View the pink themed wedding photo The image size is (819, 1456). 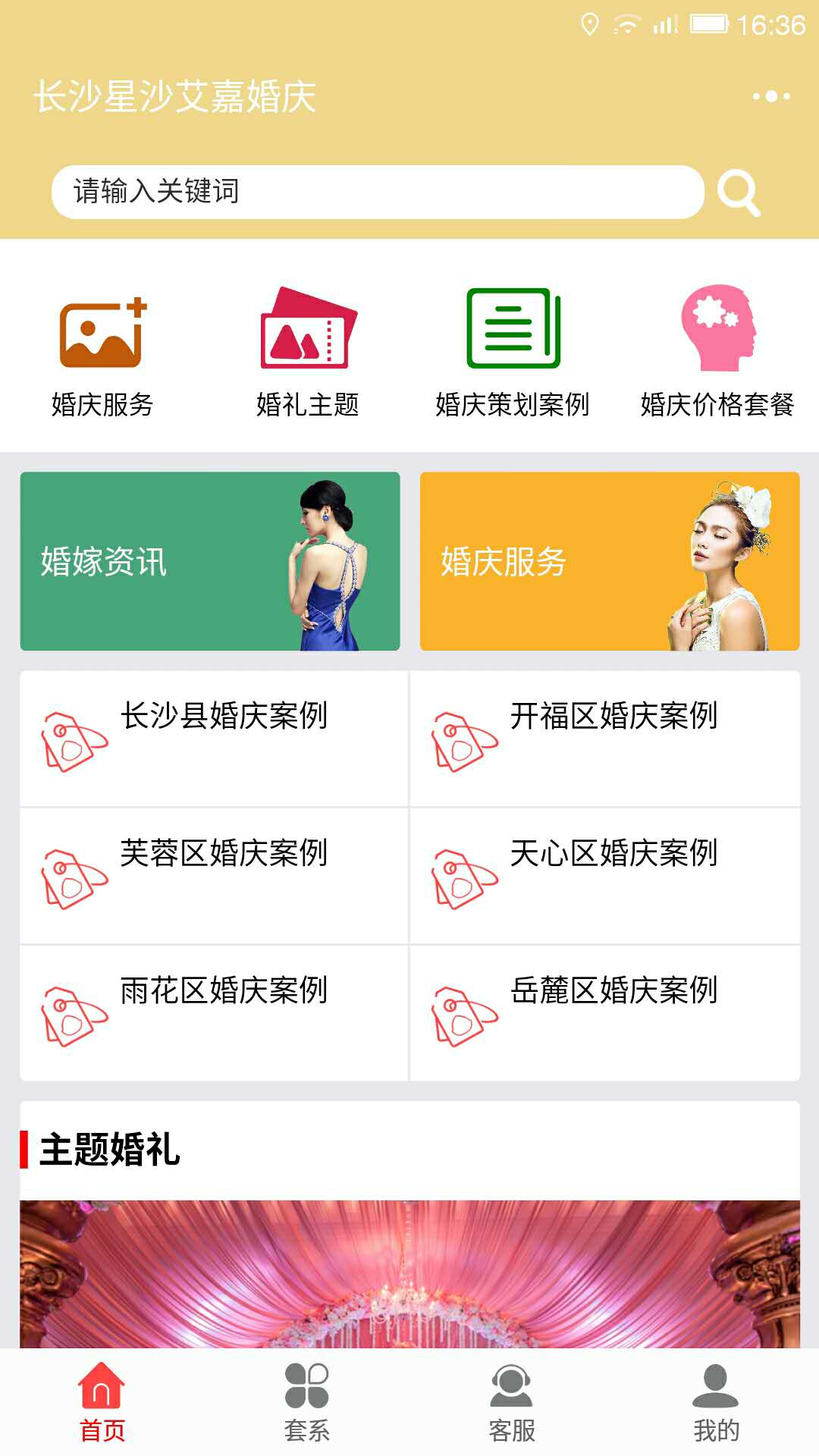point(409,1274)
